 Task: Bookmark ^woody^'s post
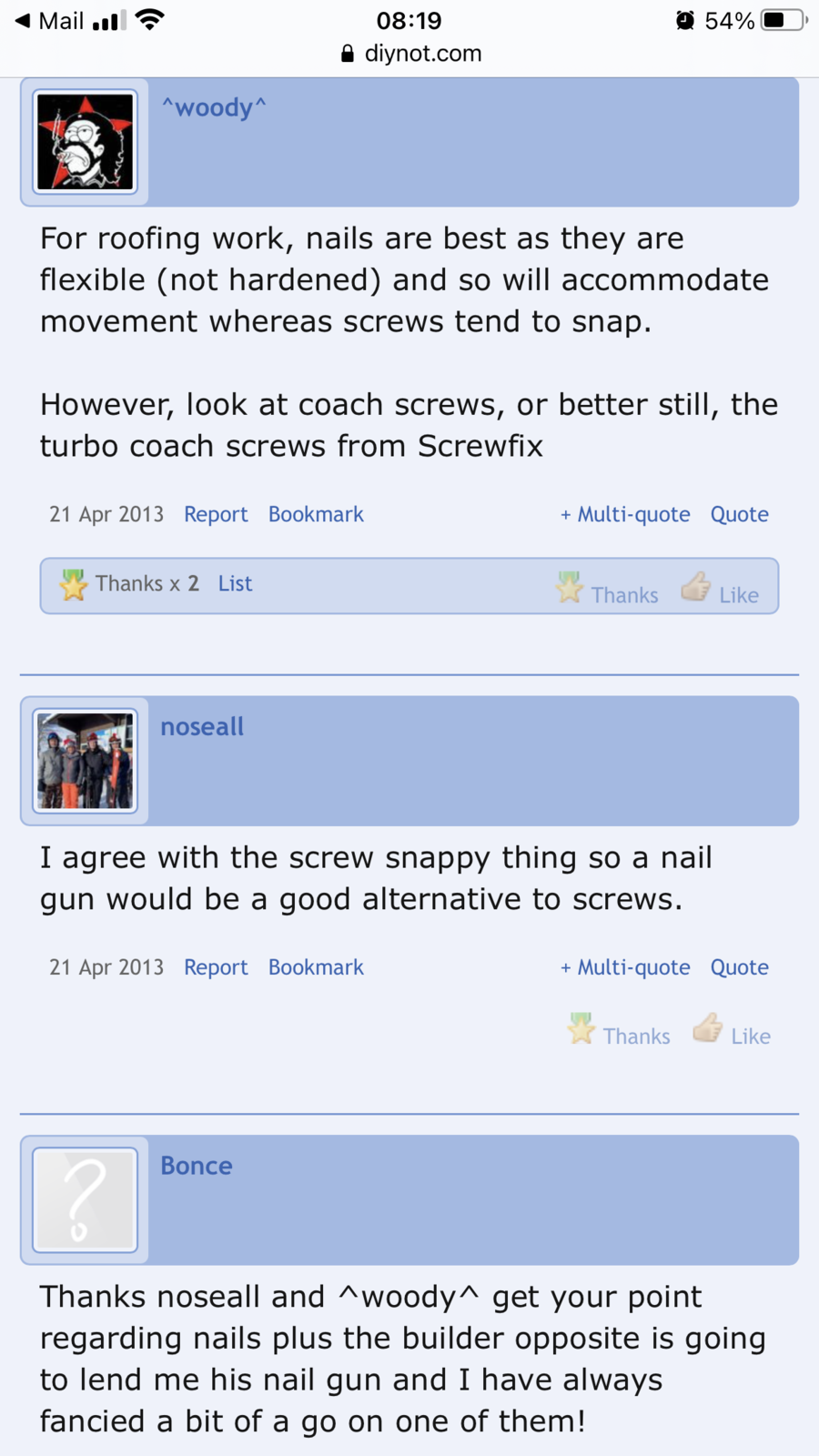[316, 514]
